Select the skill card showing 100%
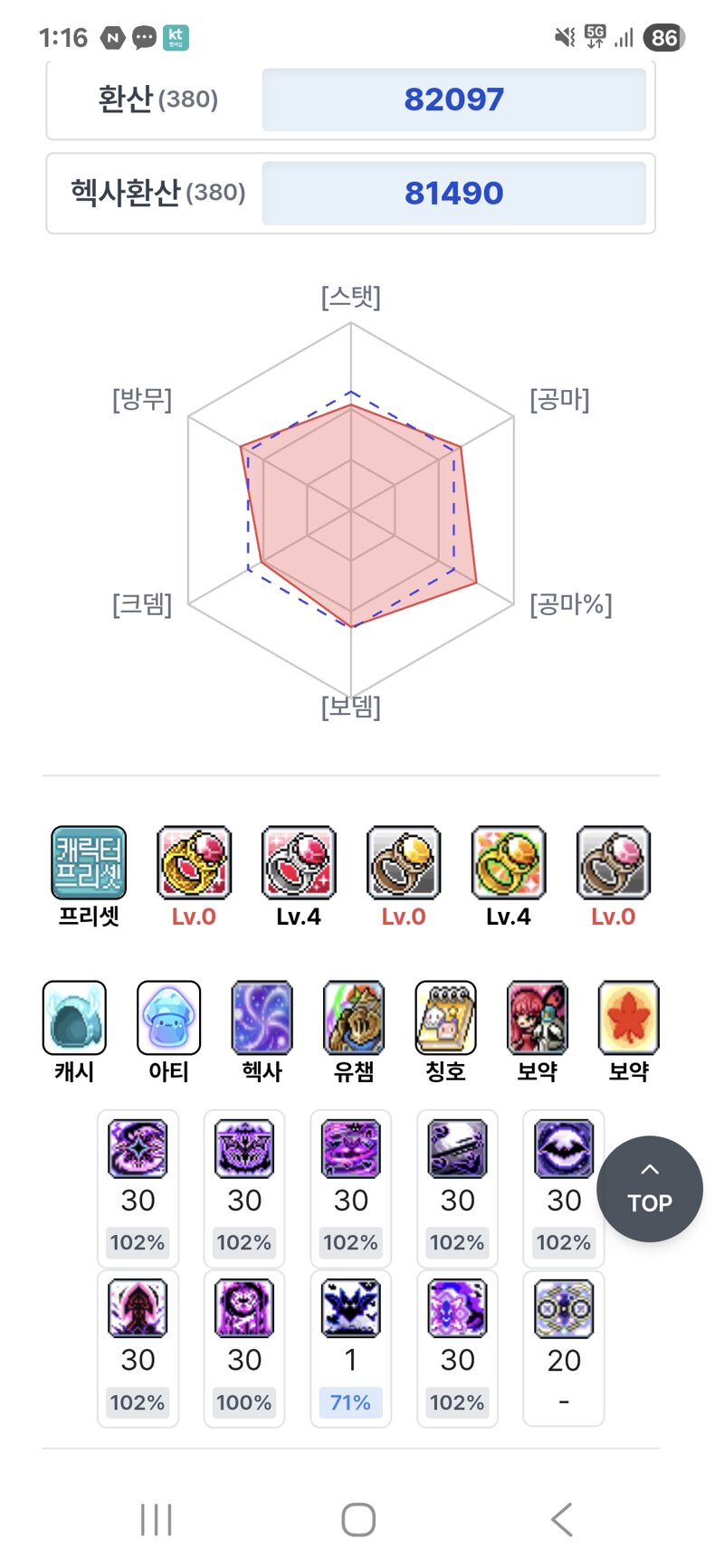The width and height of the screenshot is (724, 1568). 244,1348
